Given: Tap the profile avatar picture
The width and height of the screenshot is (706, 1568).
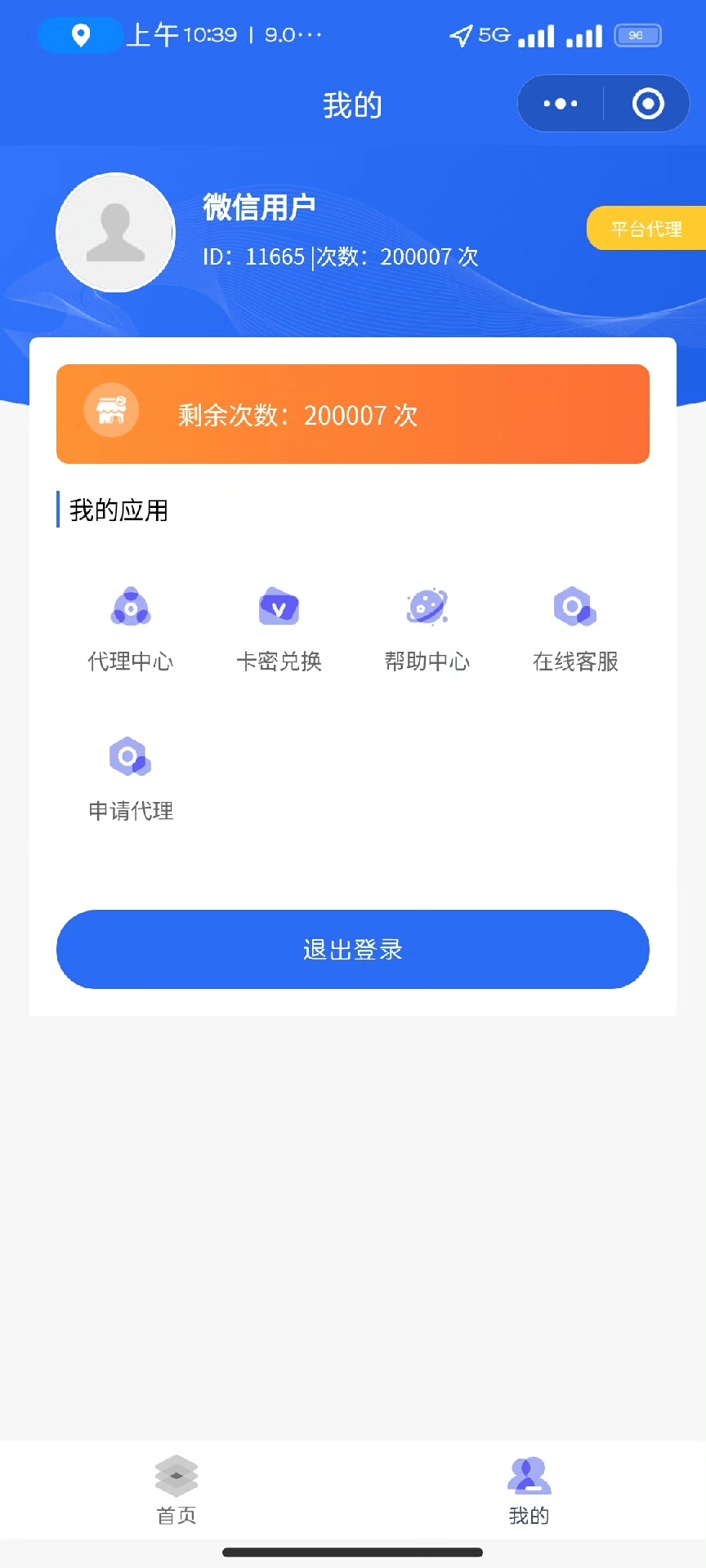Looking at the screenshot, I should (115, 233).
